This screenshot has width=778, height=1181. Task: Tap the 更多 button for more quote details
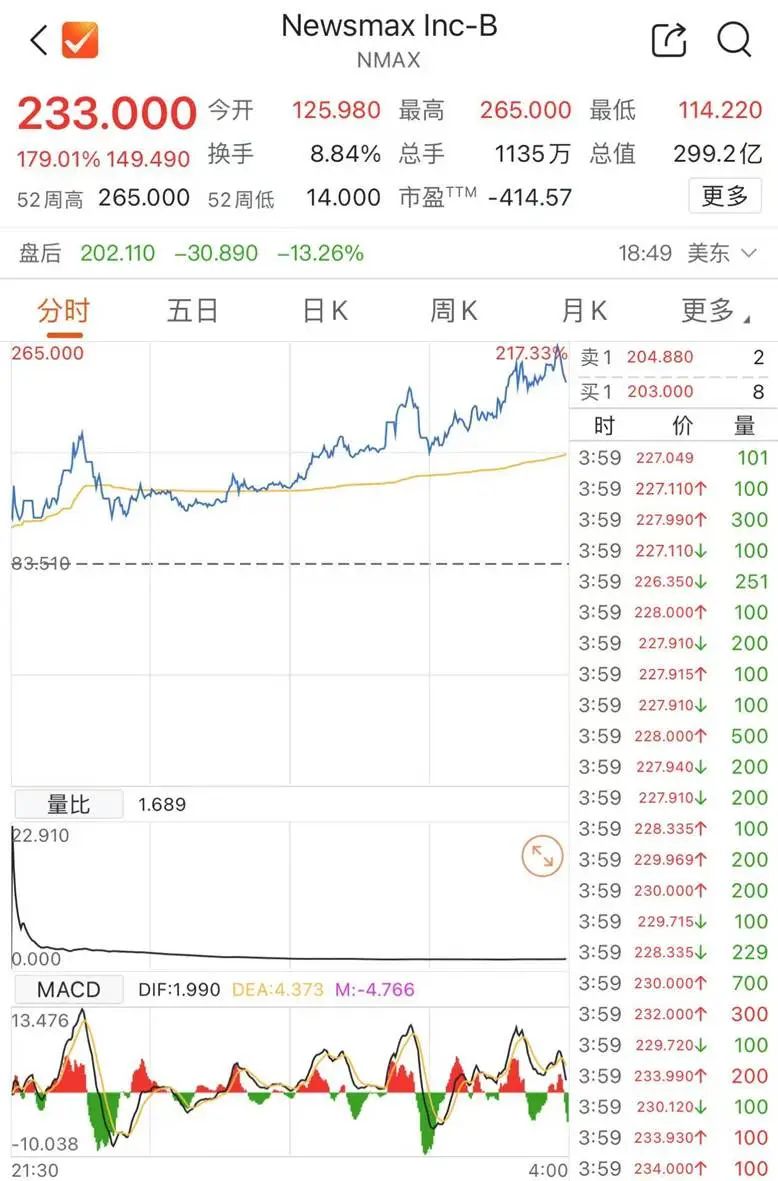(x=724, y=196)
